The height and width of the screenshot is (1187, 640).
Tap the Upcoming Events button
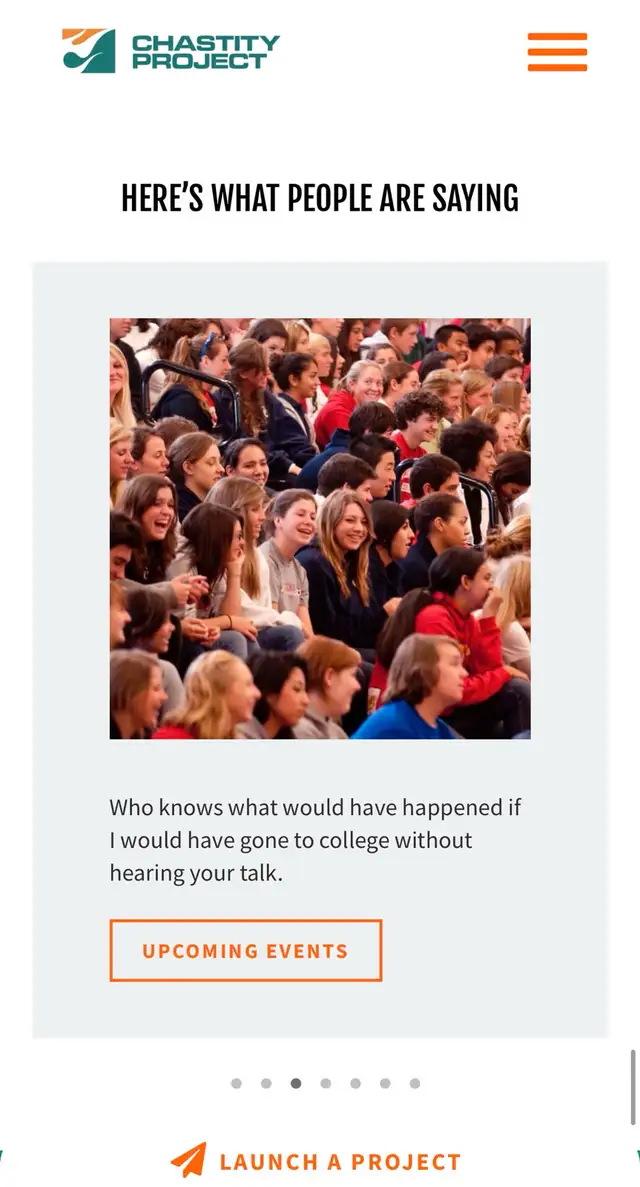point(246,951)
